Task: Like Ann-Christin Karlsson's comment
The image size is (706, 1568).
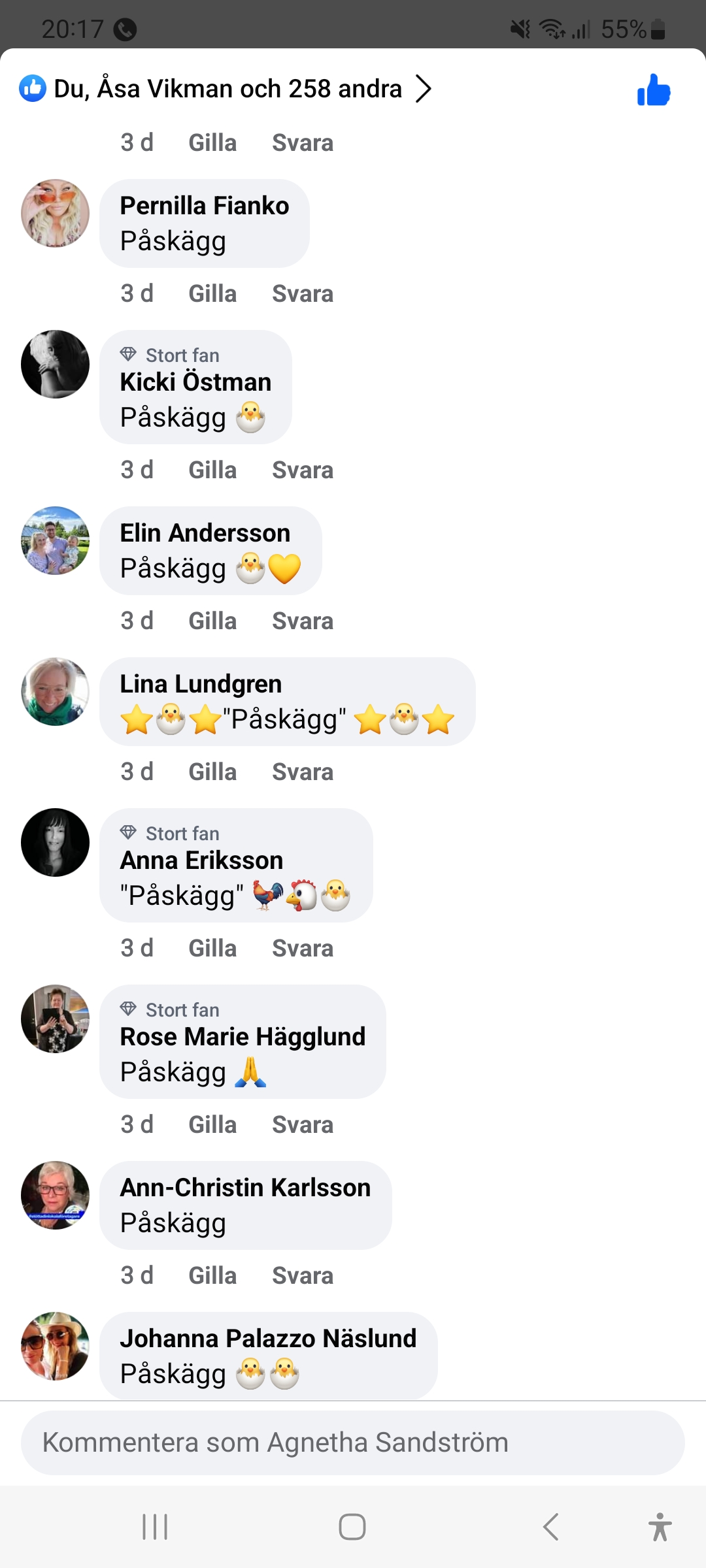Action: 212,1276
